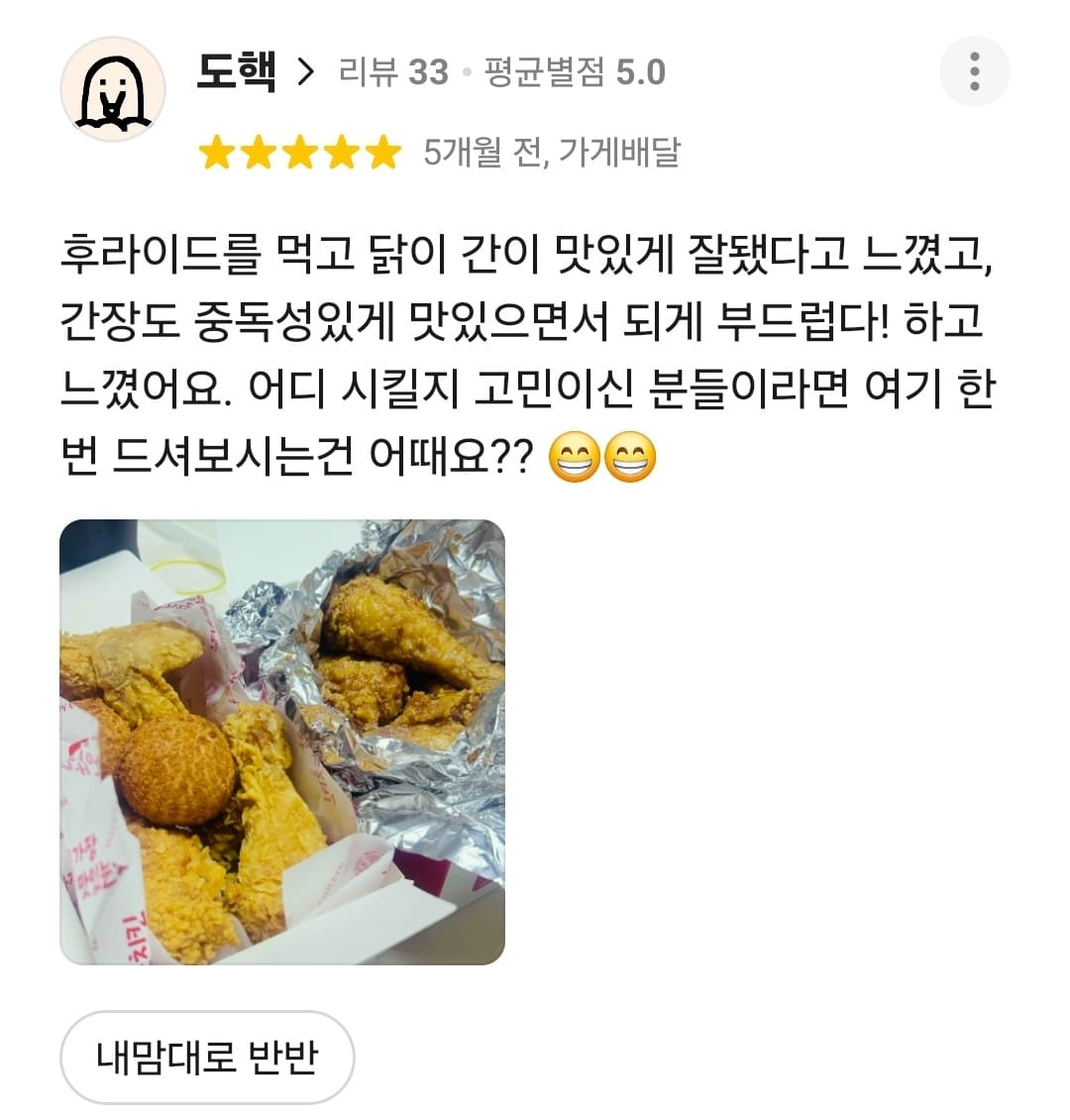
Task: Open the three-dot options menu
Action: coord(976,69)
